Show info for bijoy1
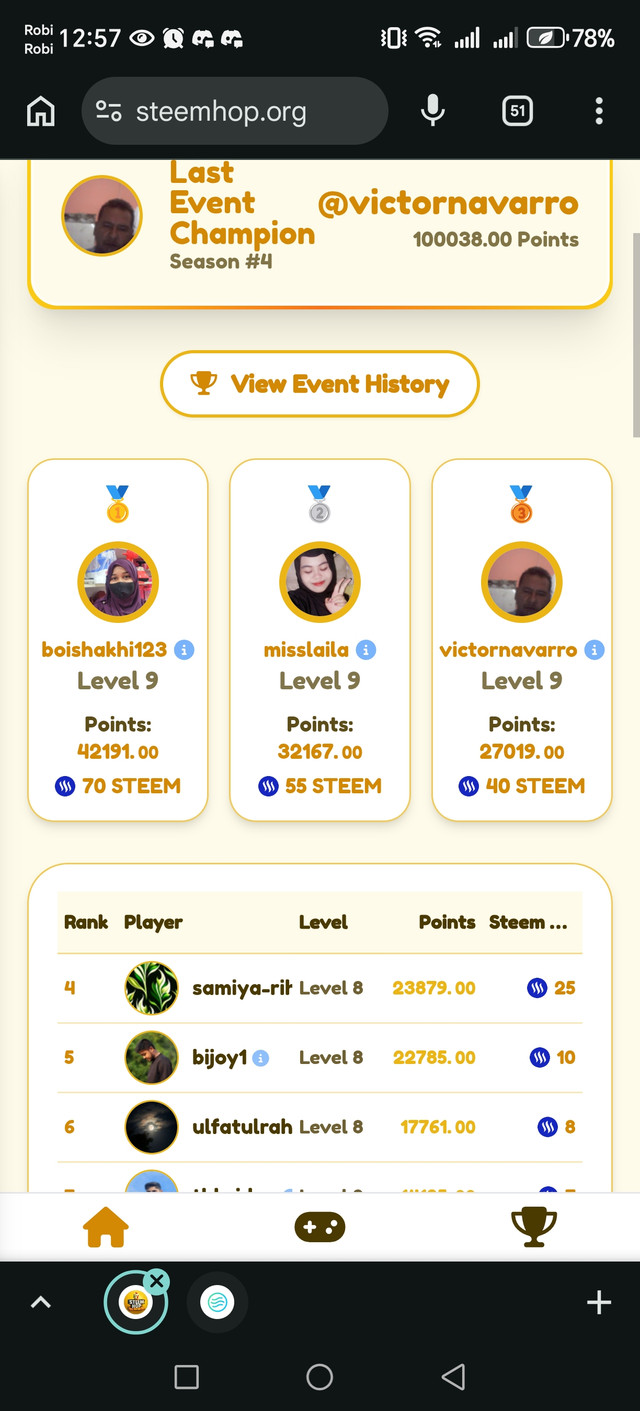 [x=261, y=1057]
